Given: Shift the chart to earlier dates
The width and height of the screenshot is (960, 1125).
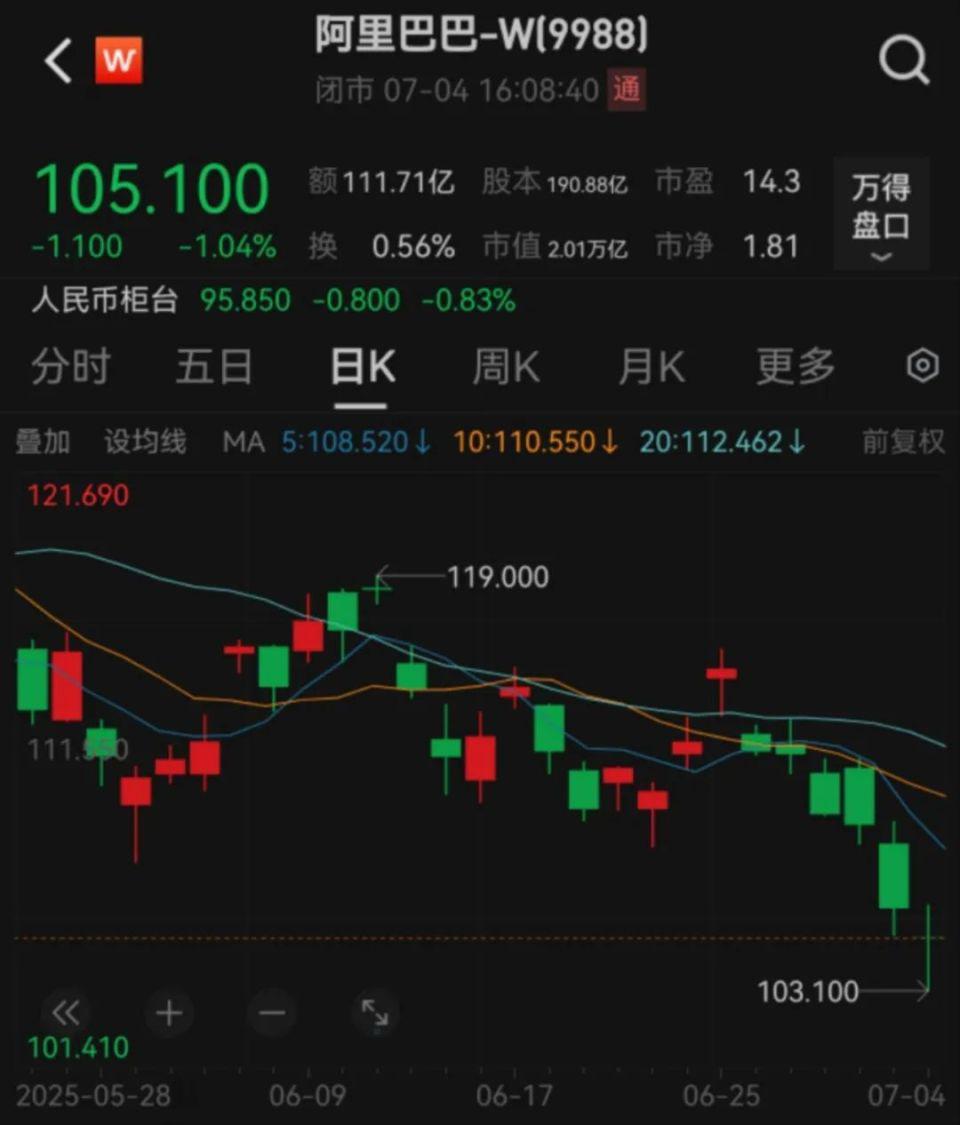Looking at the screenshot, I should (66, 1013).
